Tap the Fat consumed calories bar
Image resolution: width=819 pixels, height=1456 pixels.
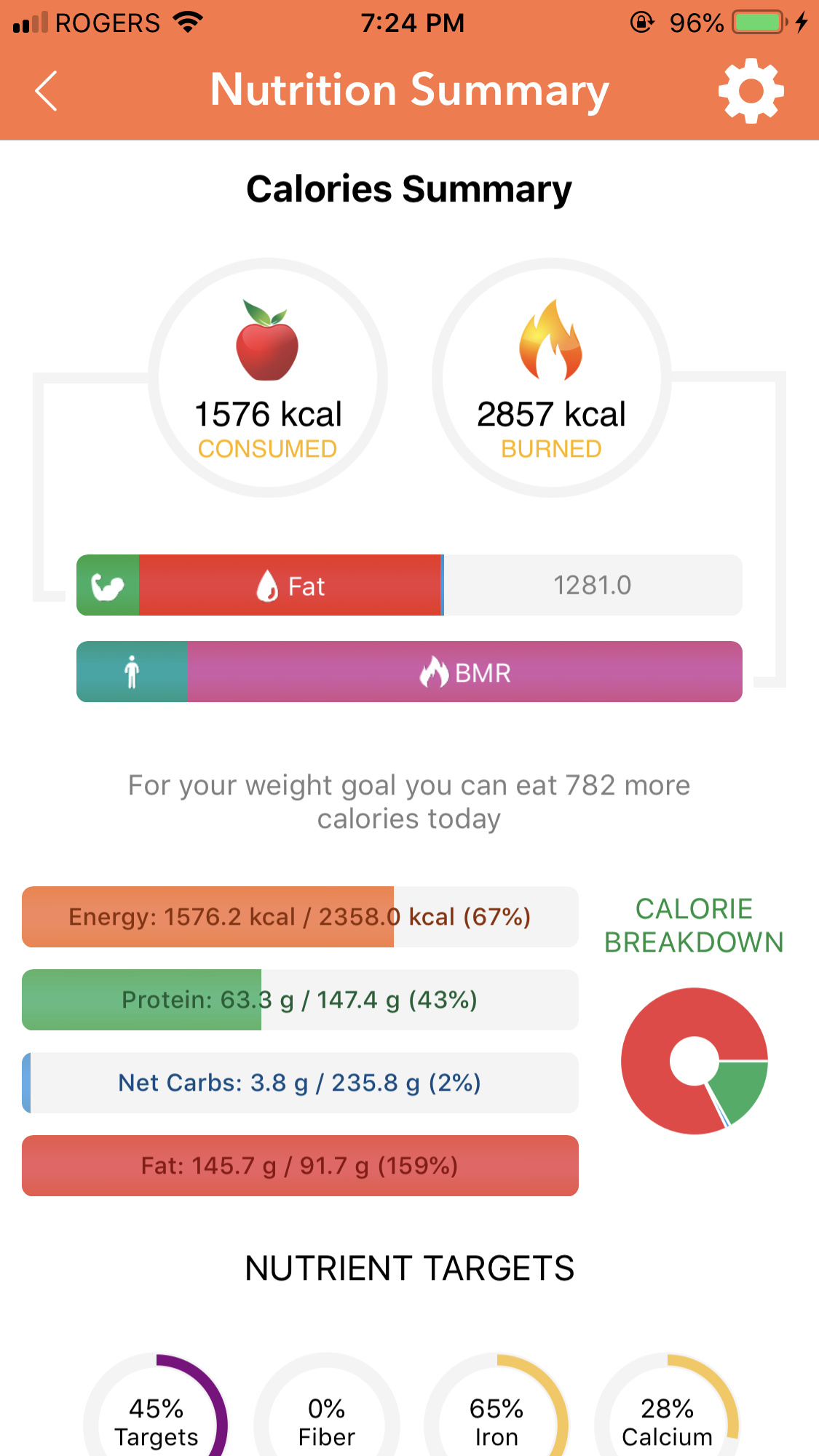click(290, 585)
